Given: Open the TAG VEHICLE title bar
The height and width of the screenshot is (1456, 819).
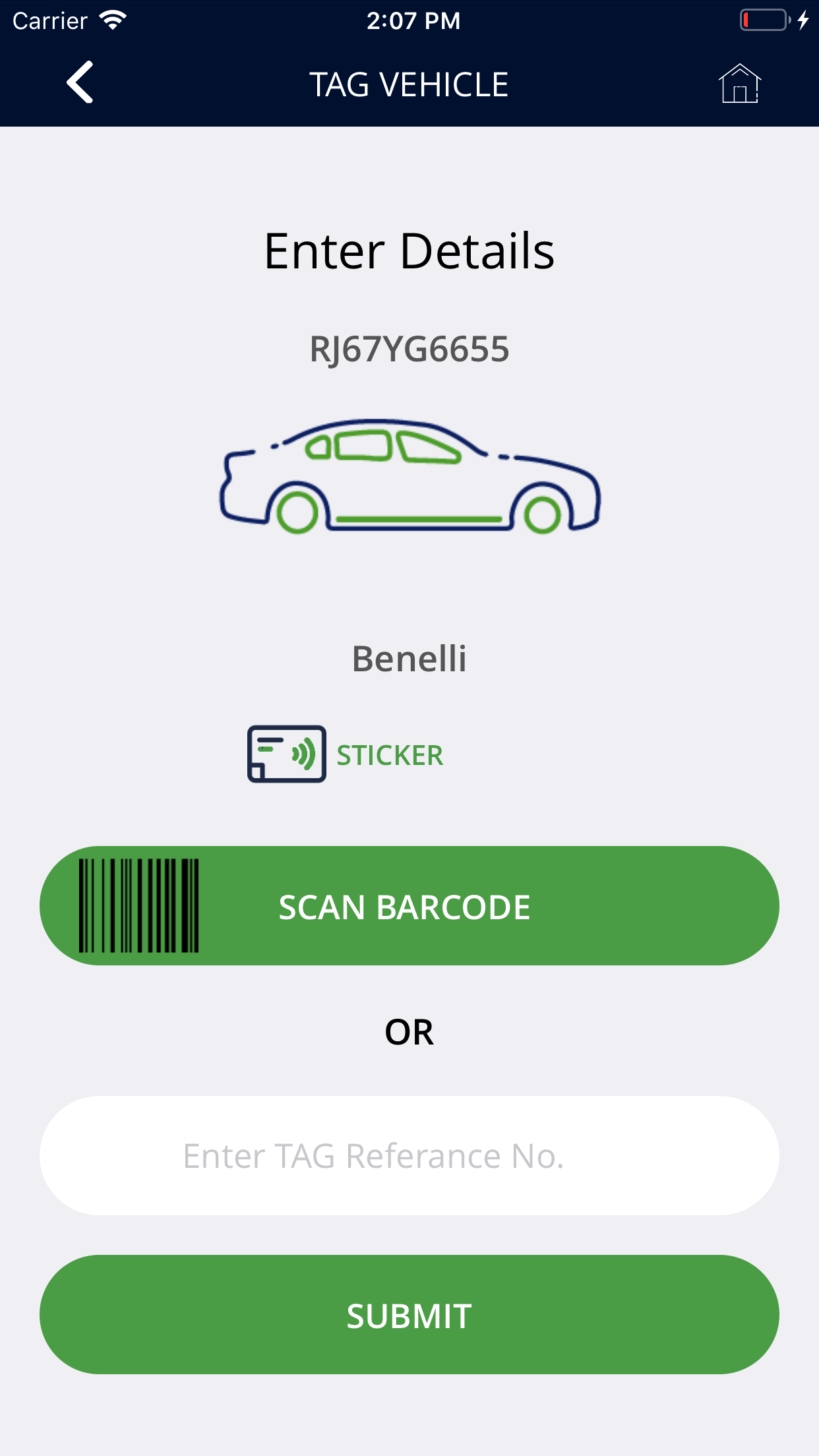Looking at the screenshot, I should point(409,84).
